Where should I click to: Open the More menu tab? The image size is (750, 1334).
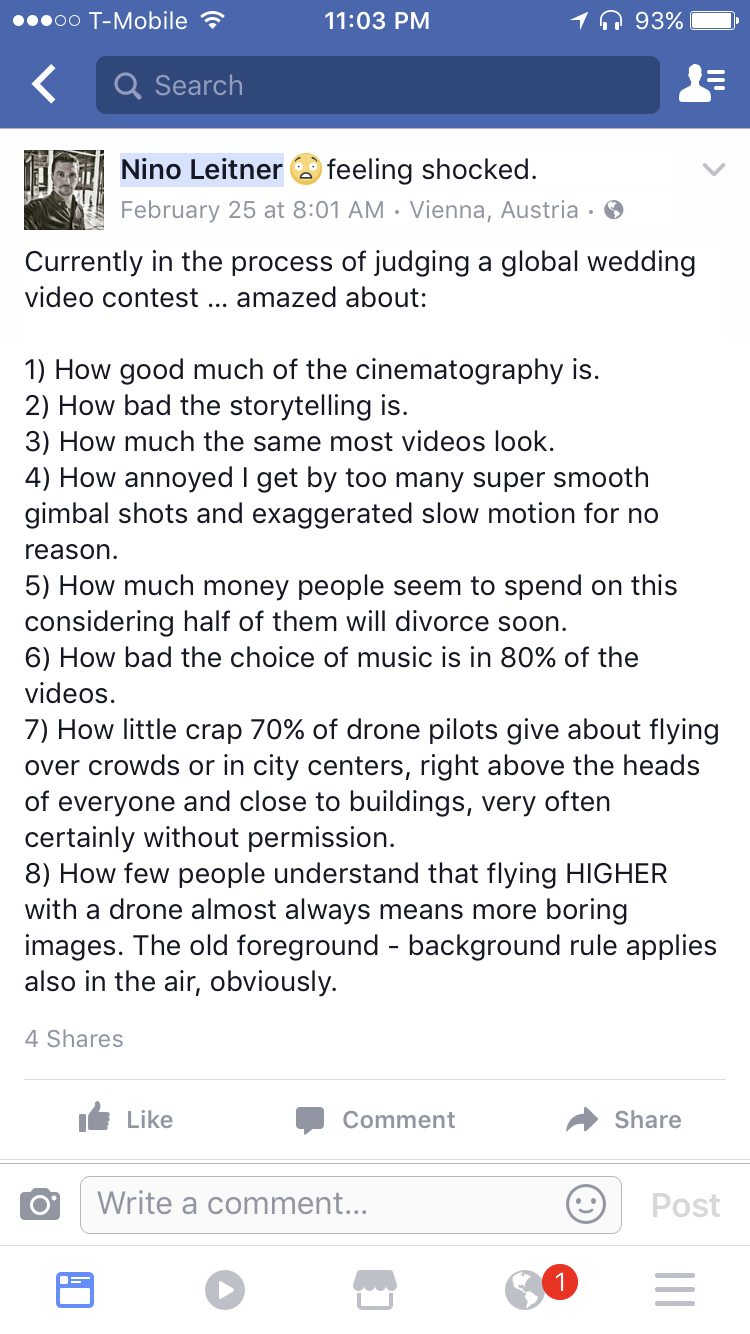point(675,1289)
